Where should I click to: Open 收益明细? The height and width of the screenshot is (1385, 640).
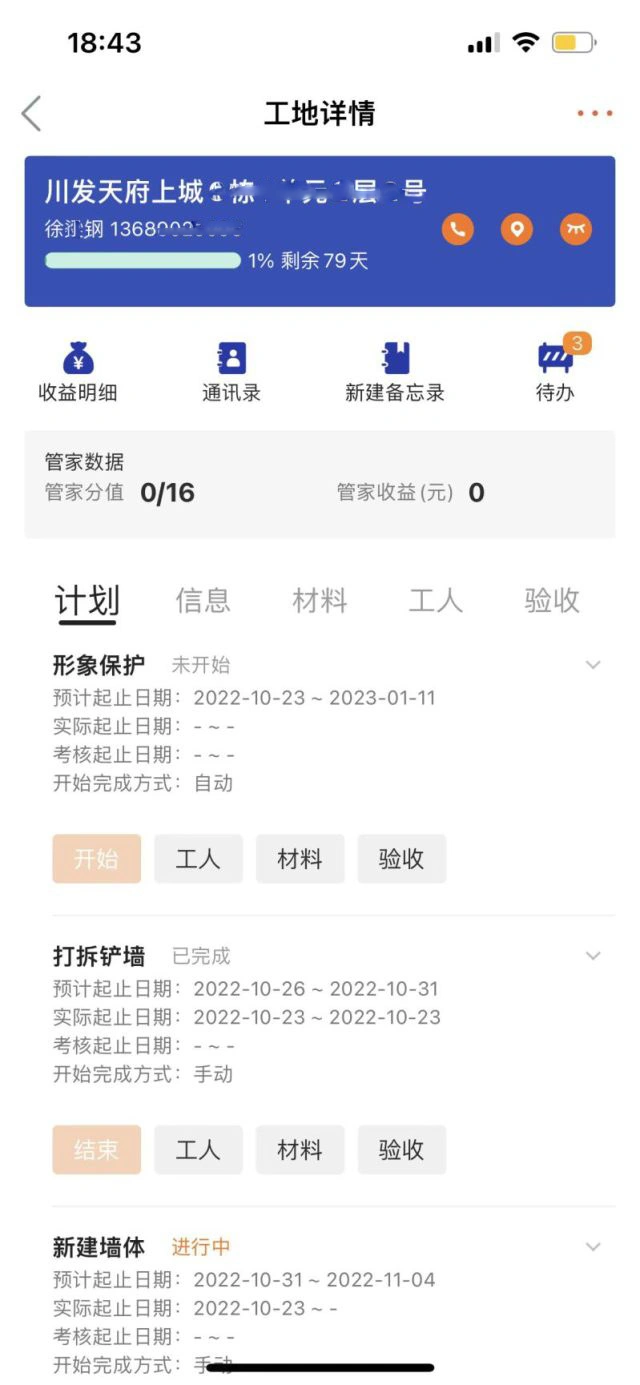78,372
